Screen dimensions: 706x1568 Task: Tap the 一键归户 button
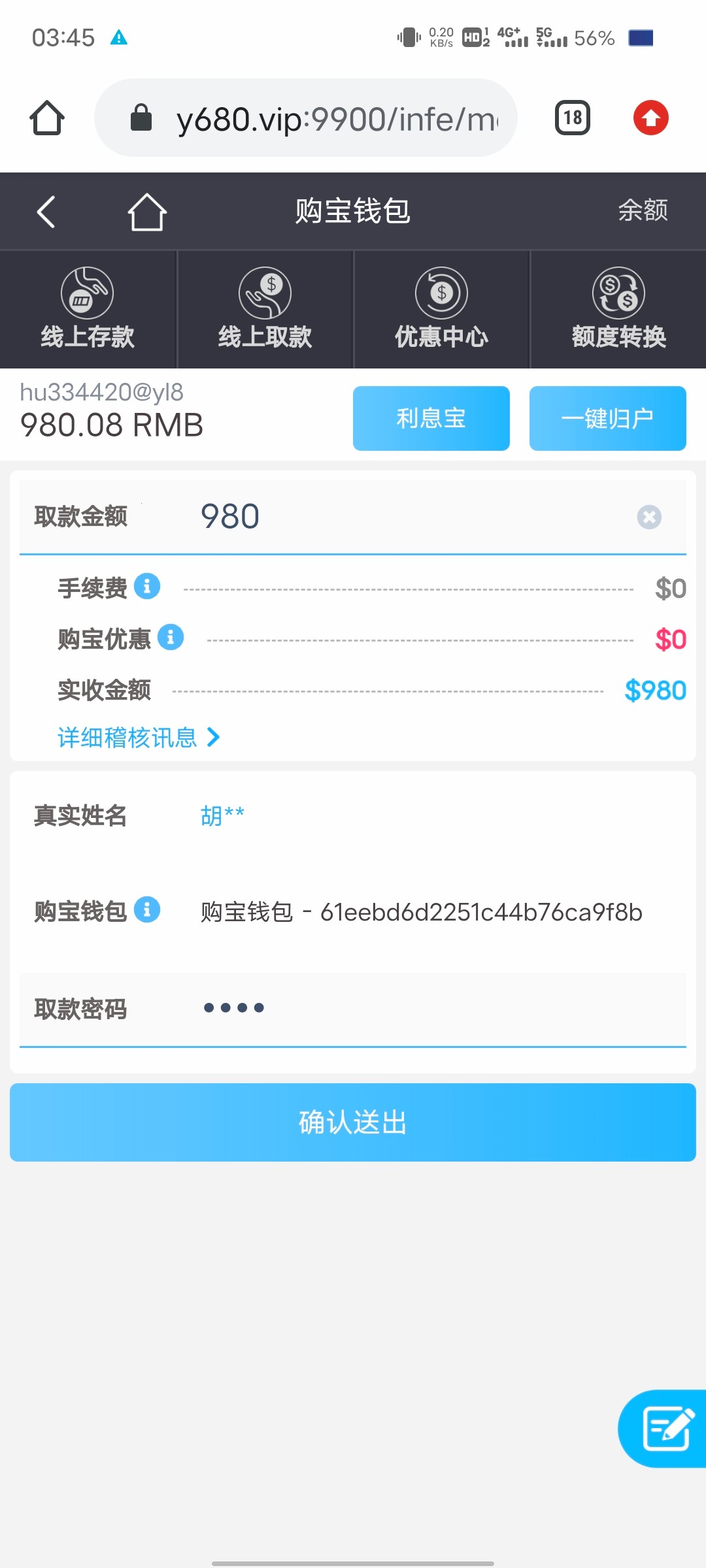607,418
